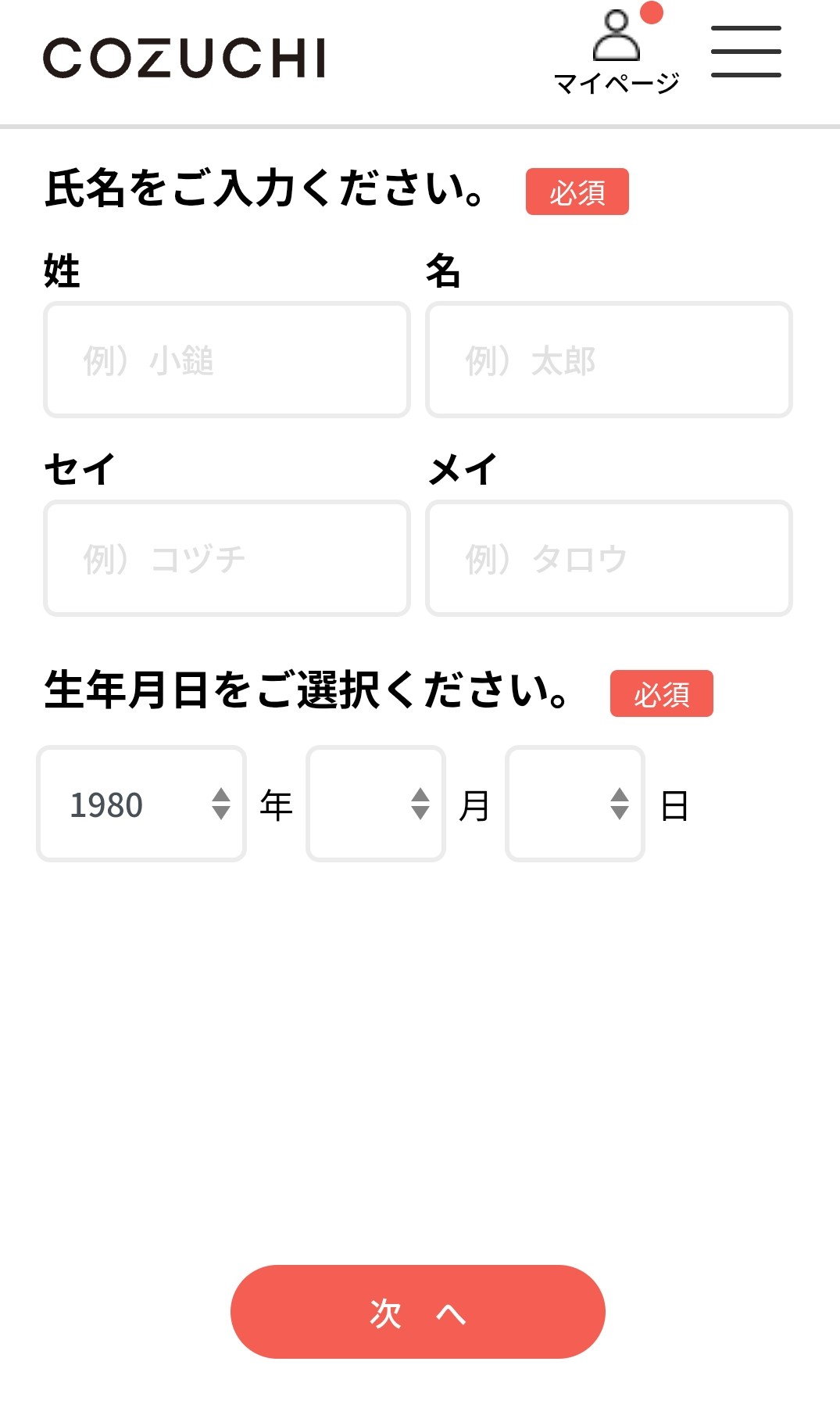Tap the COZUCHI logo to go home
Image resolution: width=840 pixels, height=1408 pixels.
click(184, 59)
